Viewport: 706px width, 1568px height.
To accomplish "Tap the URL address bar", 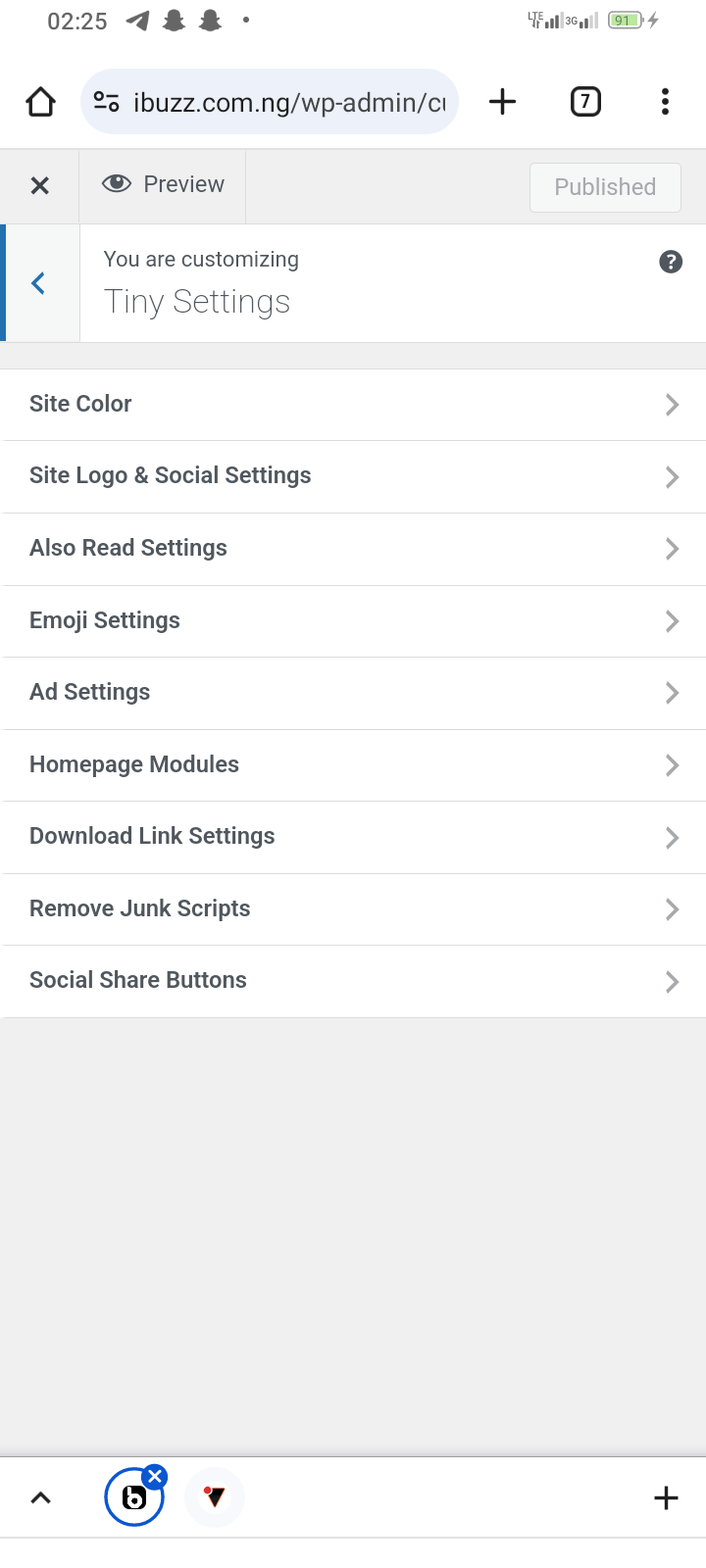I will point(270,102).
